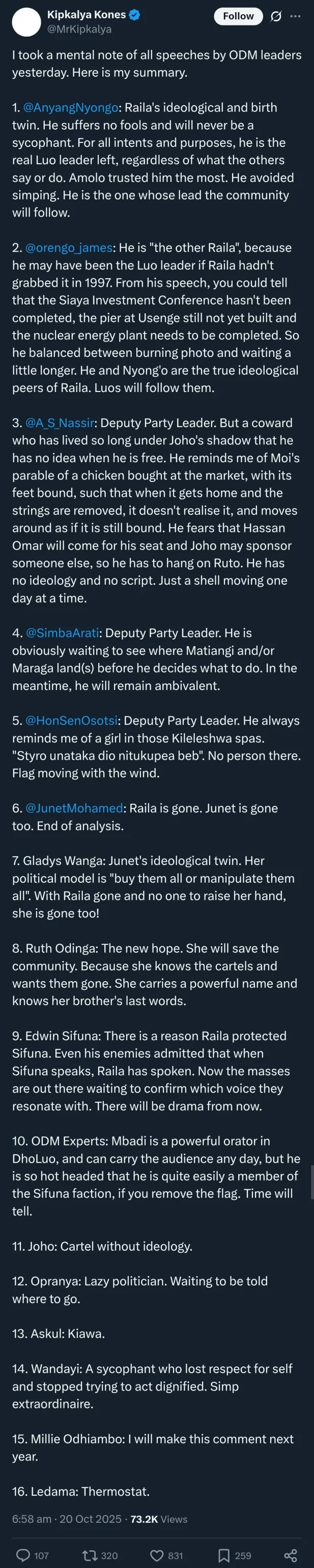Open the post overflow menu

(x=295, y=16)
